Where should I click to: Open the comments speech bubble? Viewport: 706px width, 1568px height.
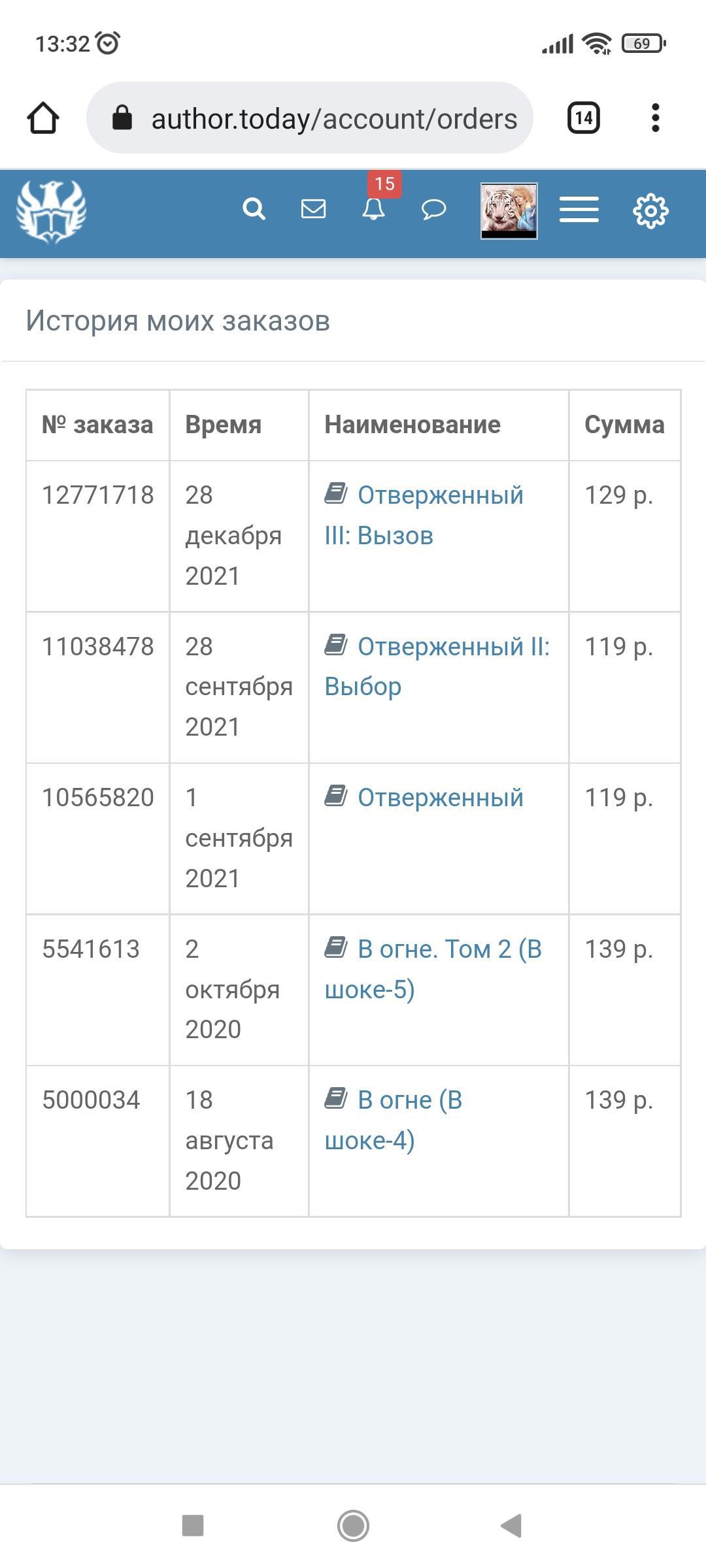pyautogui.click(x=433, y=210)
